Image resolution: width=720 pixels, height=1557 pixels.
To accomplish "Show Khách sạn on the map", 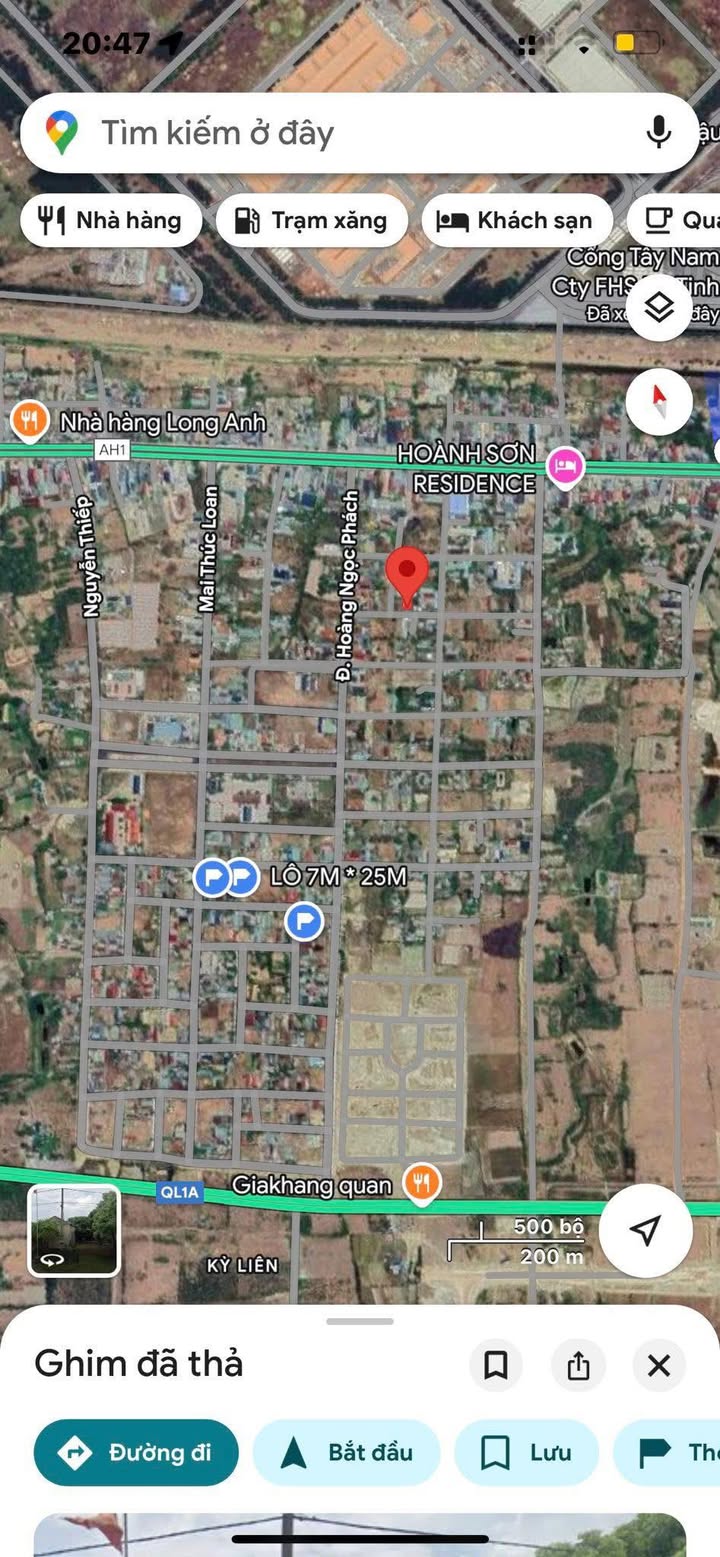I will [x=516, y=220].
